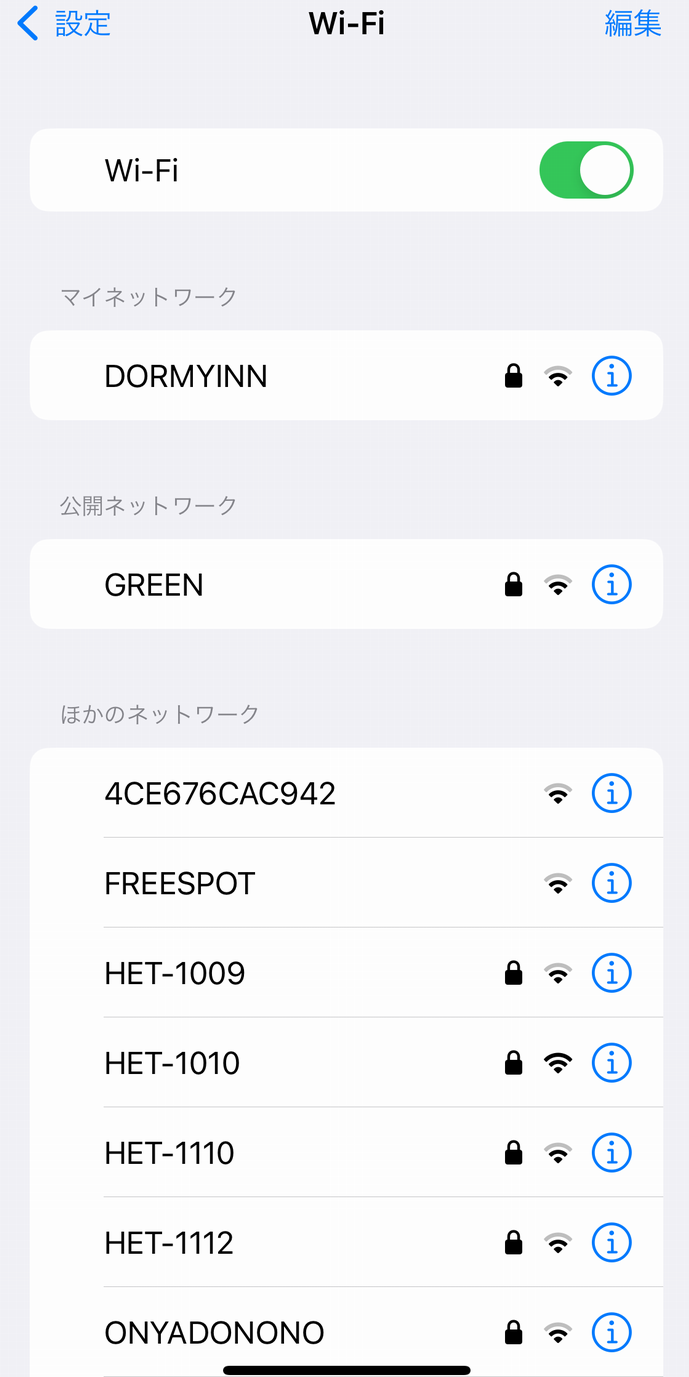Image resolution: width=689 pixels, height=1377 pixels.
Task: Show details for HET-1110
Action: coord(611,1154)
